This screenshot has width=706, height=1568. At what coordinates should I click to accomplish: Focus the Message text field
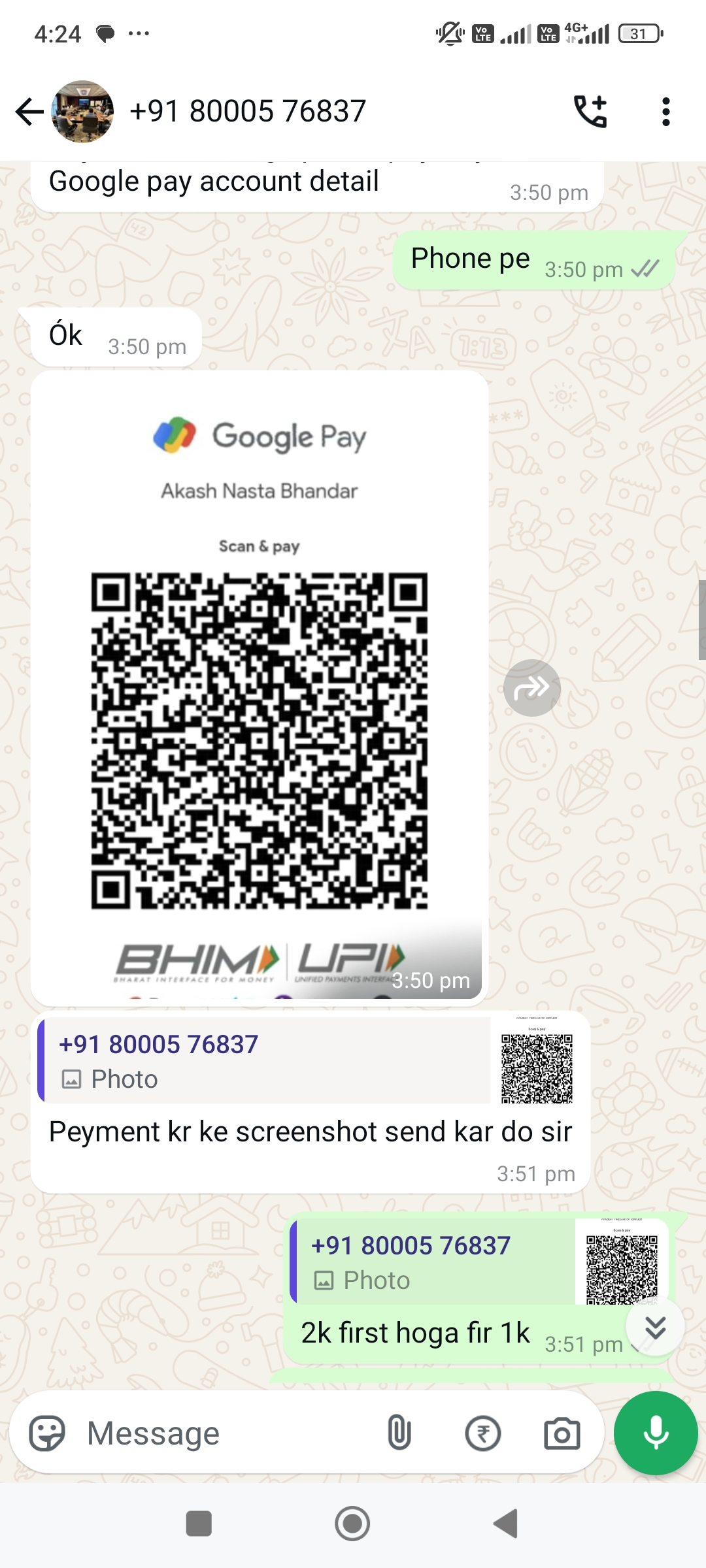pyautogui.click(x=222, y=1434)
